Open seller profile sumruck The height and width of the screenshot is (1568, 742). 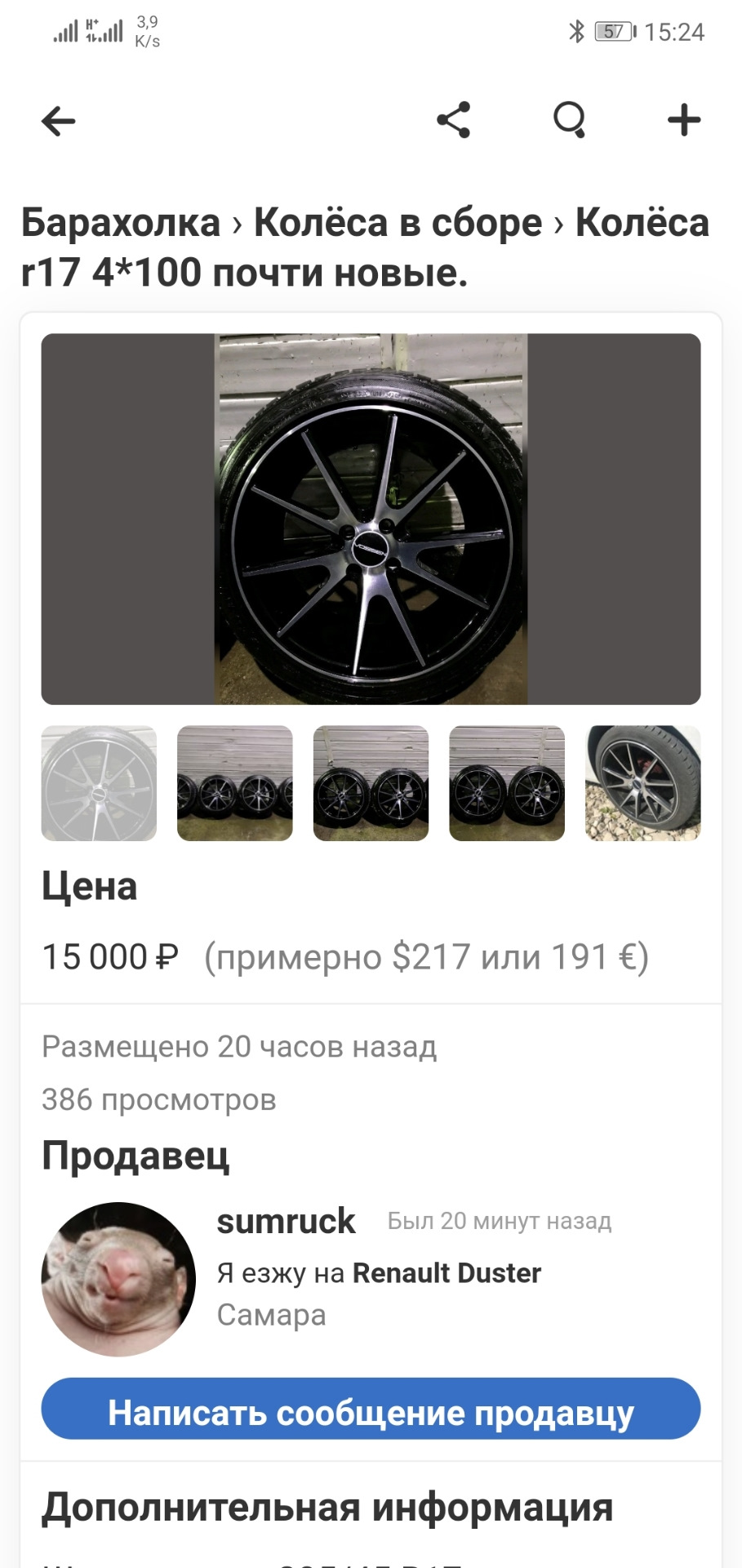pos(285,1222)
